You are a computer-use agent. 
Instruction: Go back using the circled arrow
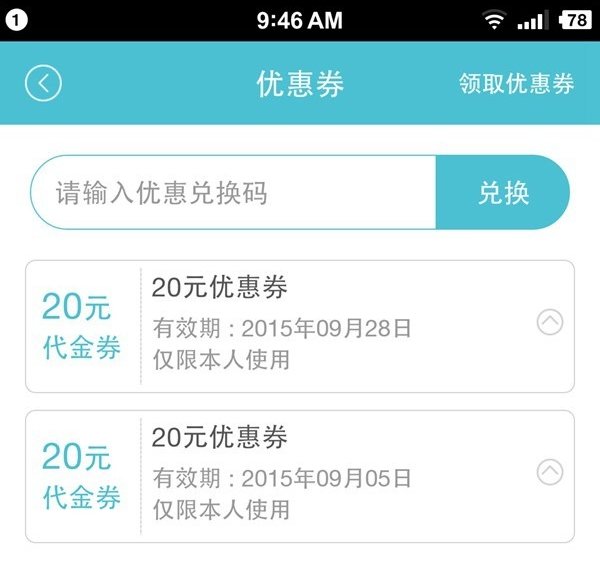[43, 84]
